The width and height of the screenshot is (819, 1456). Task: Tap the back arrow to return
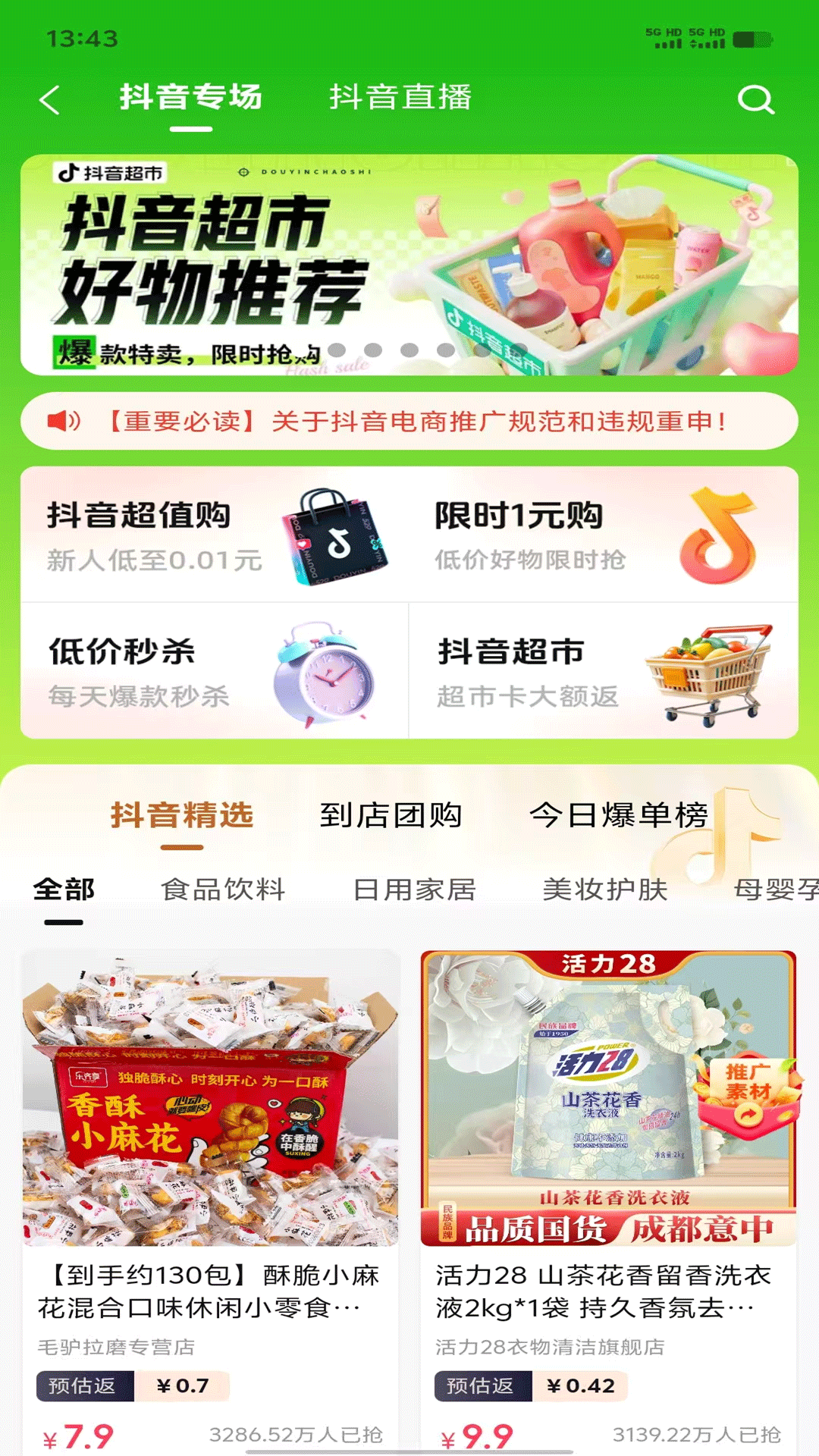click(x=50, y=99)
